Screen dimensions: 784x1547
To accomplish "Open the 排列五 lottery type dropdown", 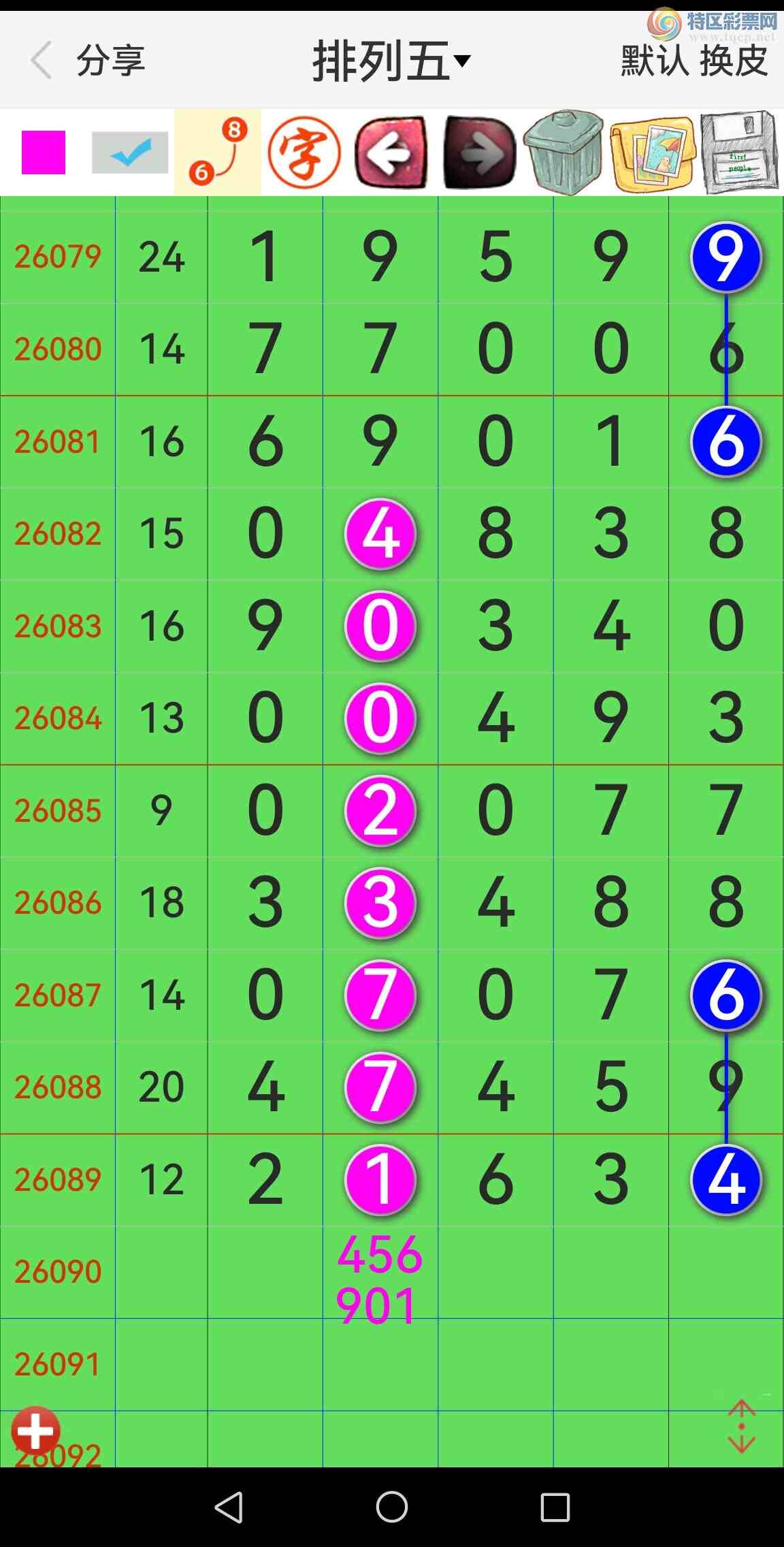I will 390,60.
